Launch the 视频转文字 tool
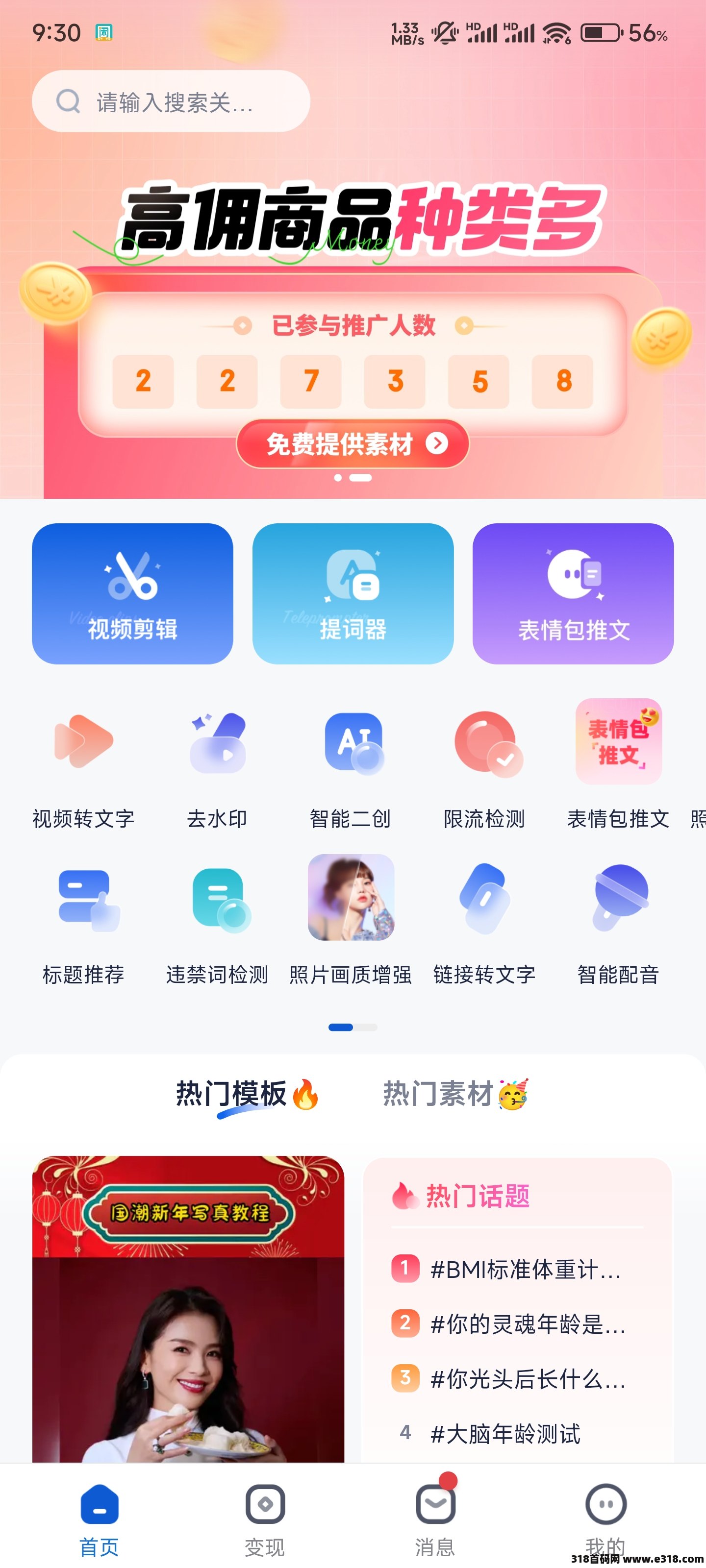Screen dimensions: 706x1568 pos(83,769)
